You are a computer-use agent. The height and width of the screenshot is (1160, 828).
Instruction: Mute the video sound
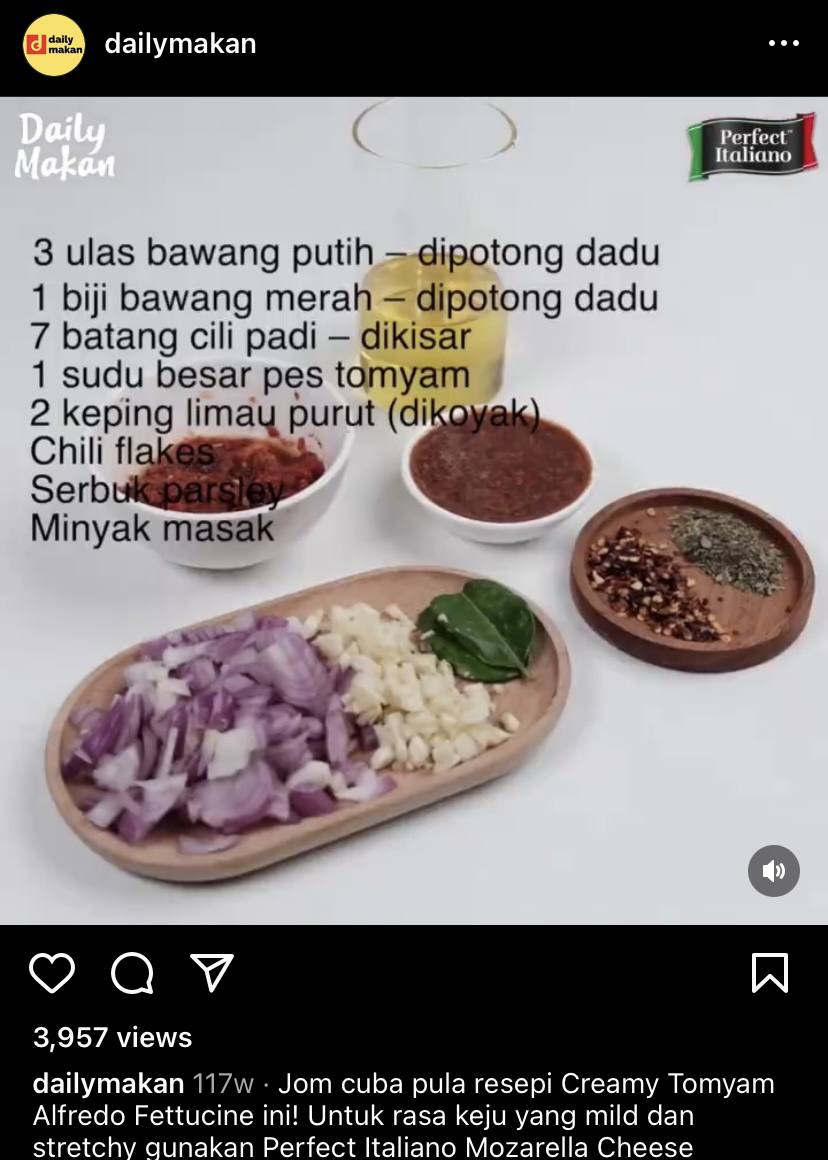coord(773,871)
